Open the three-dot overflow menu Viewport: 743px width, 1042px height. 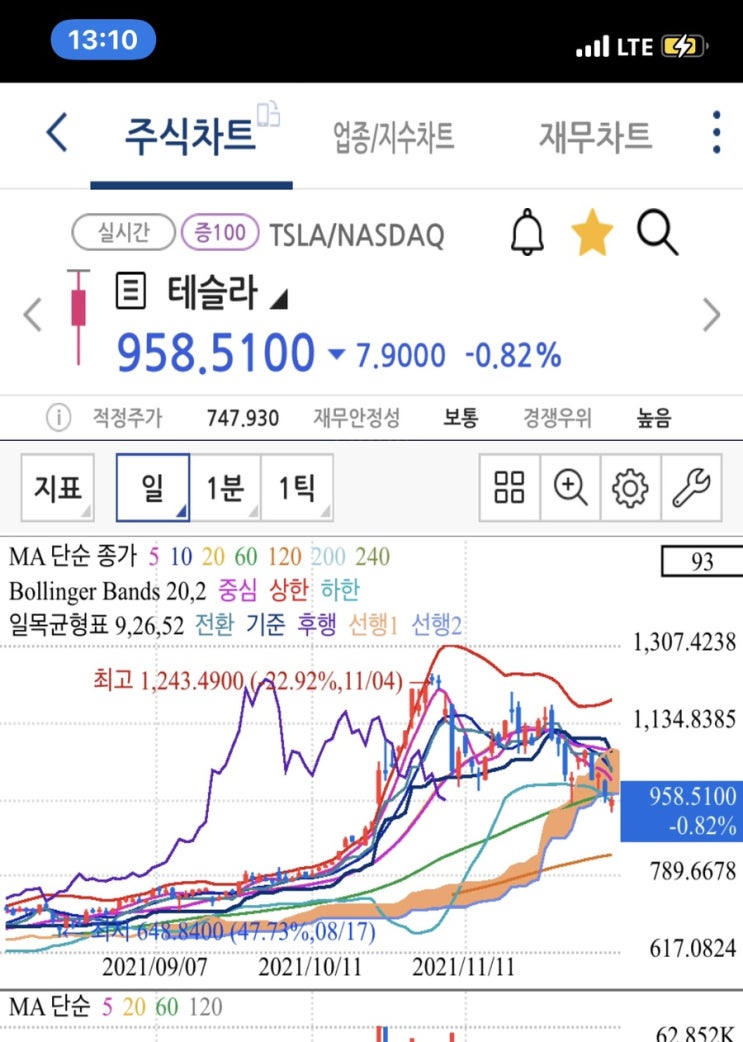716,133
